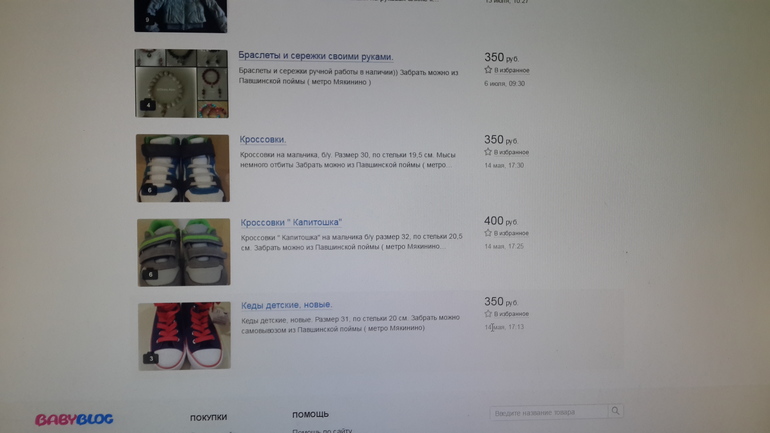Open the "Кроссовки." listing title
The width and height of the screenshot is (770, 433).
(x=263, y=140)
